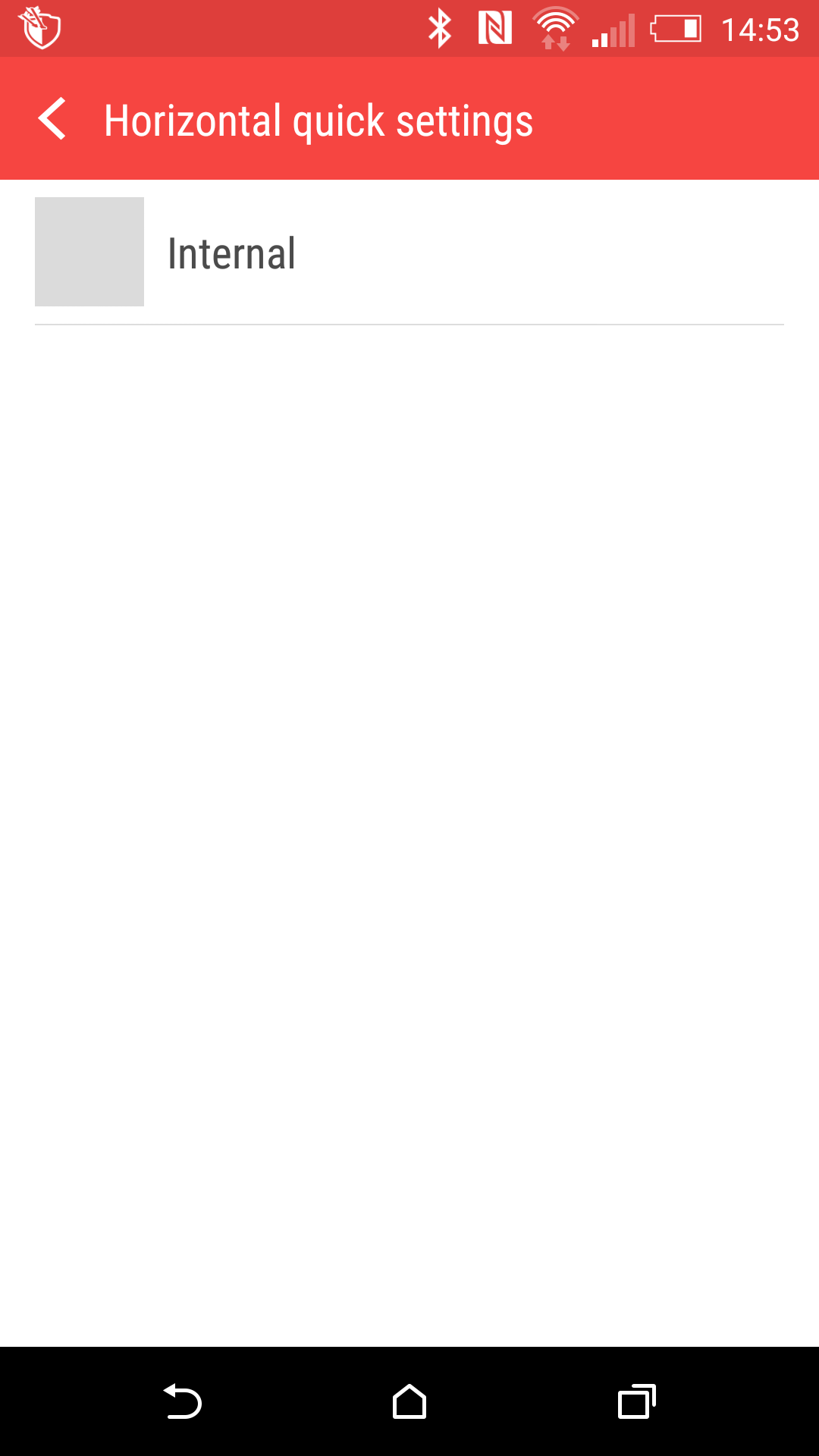Go back from Horizontal quick settings

point(52,119)
